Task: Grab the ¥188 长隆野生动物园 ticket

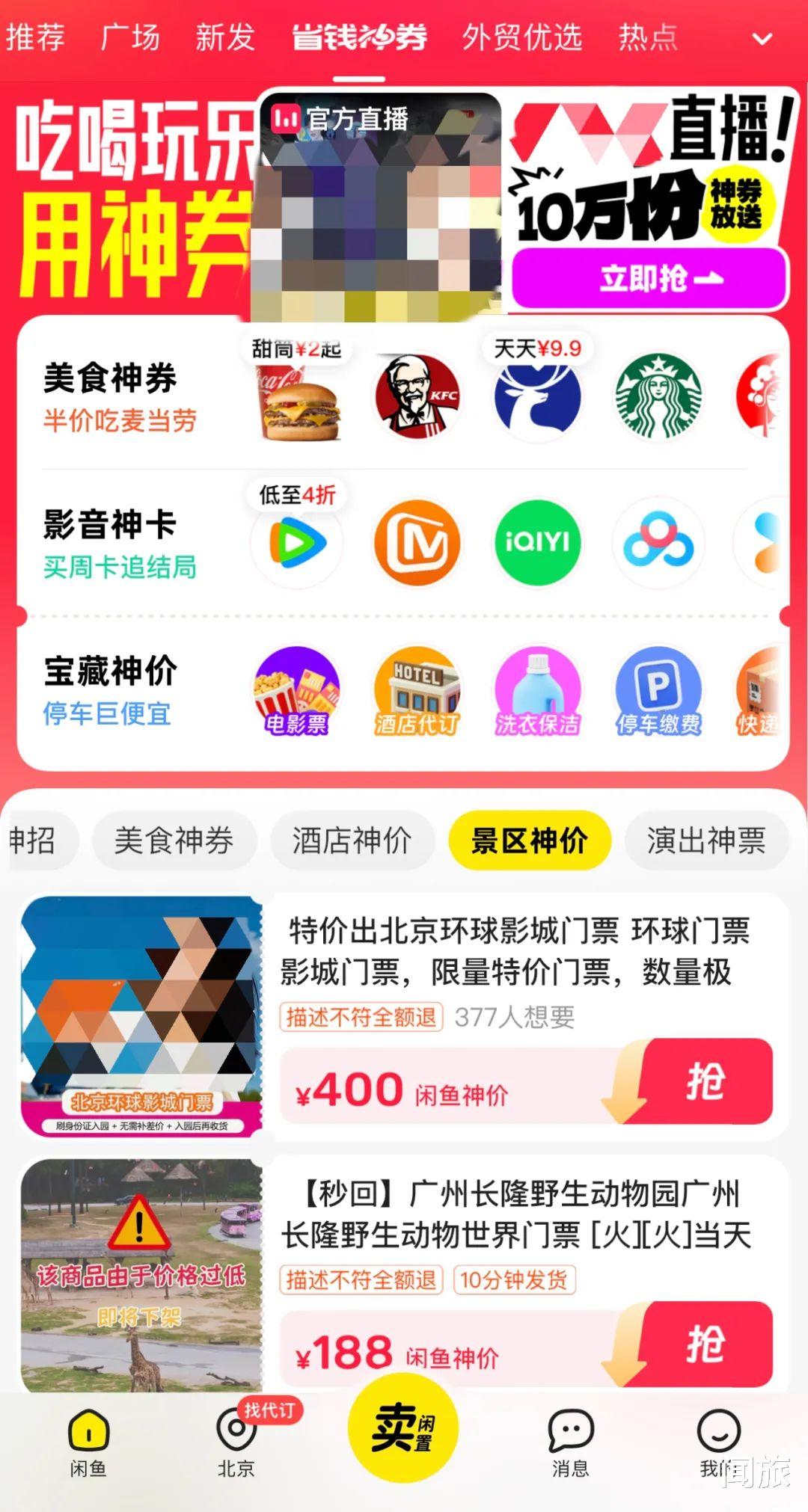Action: (704, 1344)
